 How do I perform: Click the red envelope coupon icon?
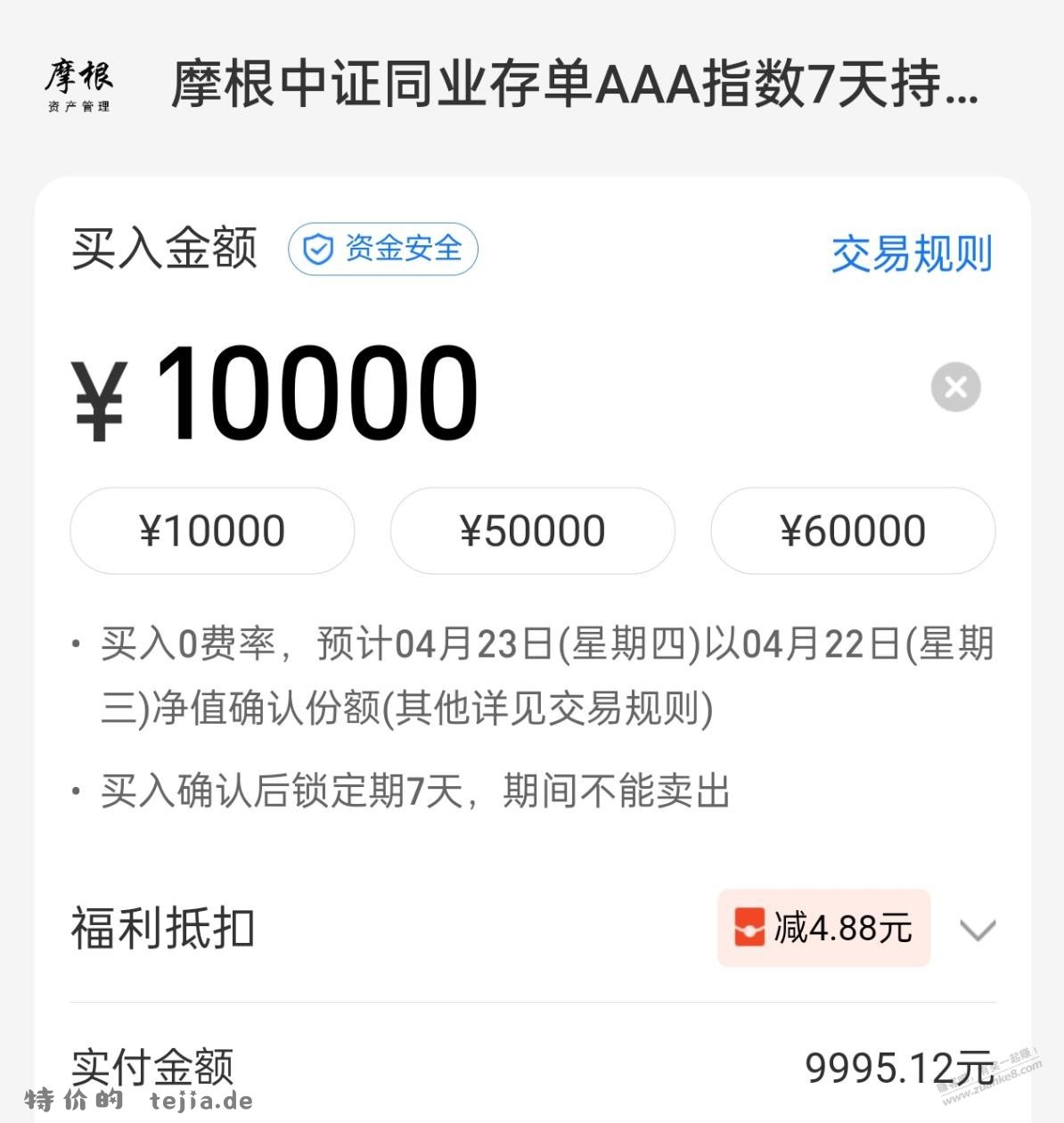(x=751, y=928)
